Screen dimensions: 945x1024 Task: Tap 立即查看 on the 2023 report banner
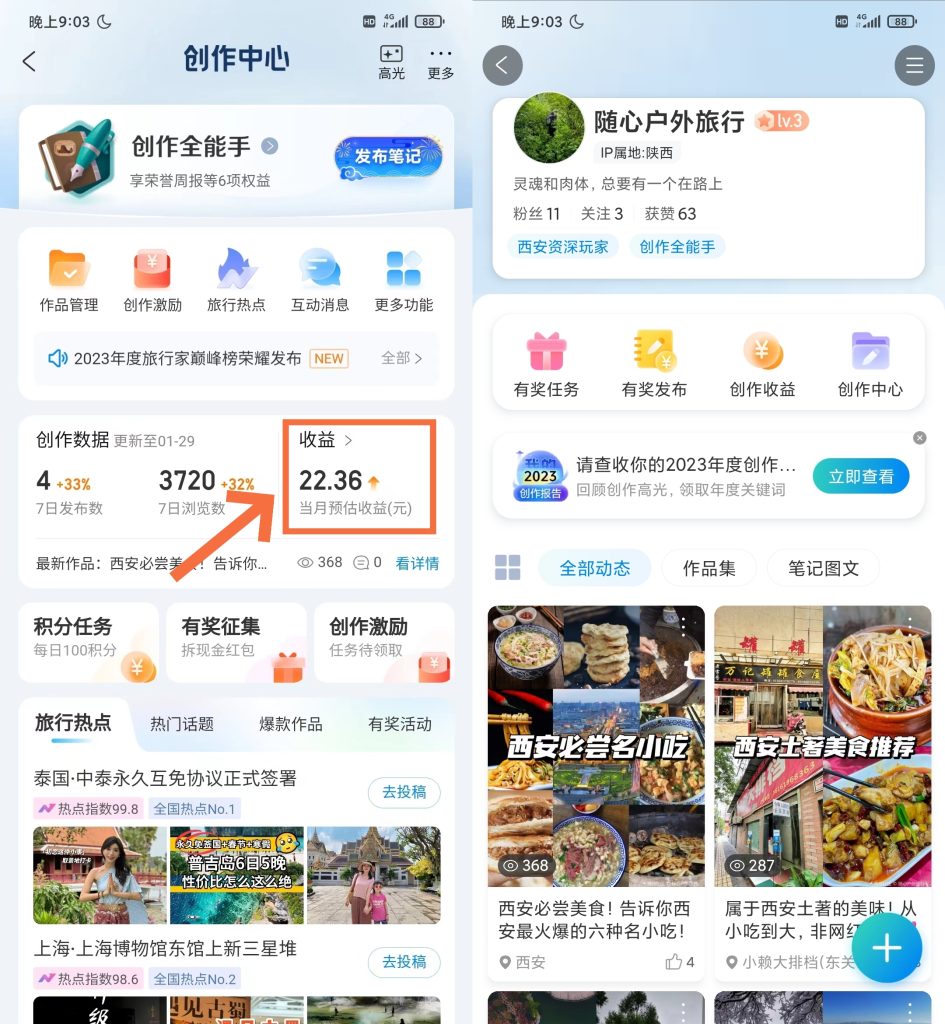point(861,476)
